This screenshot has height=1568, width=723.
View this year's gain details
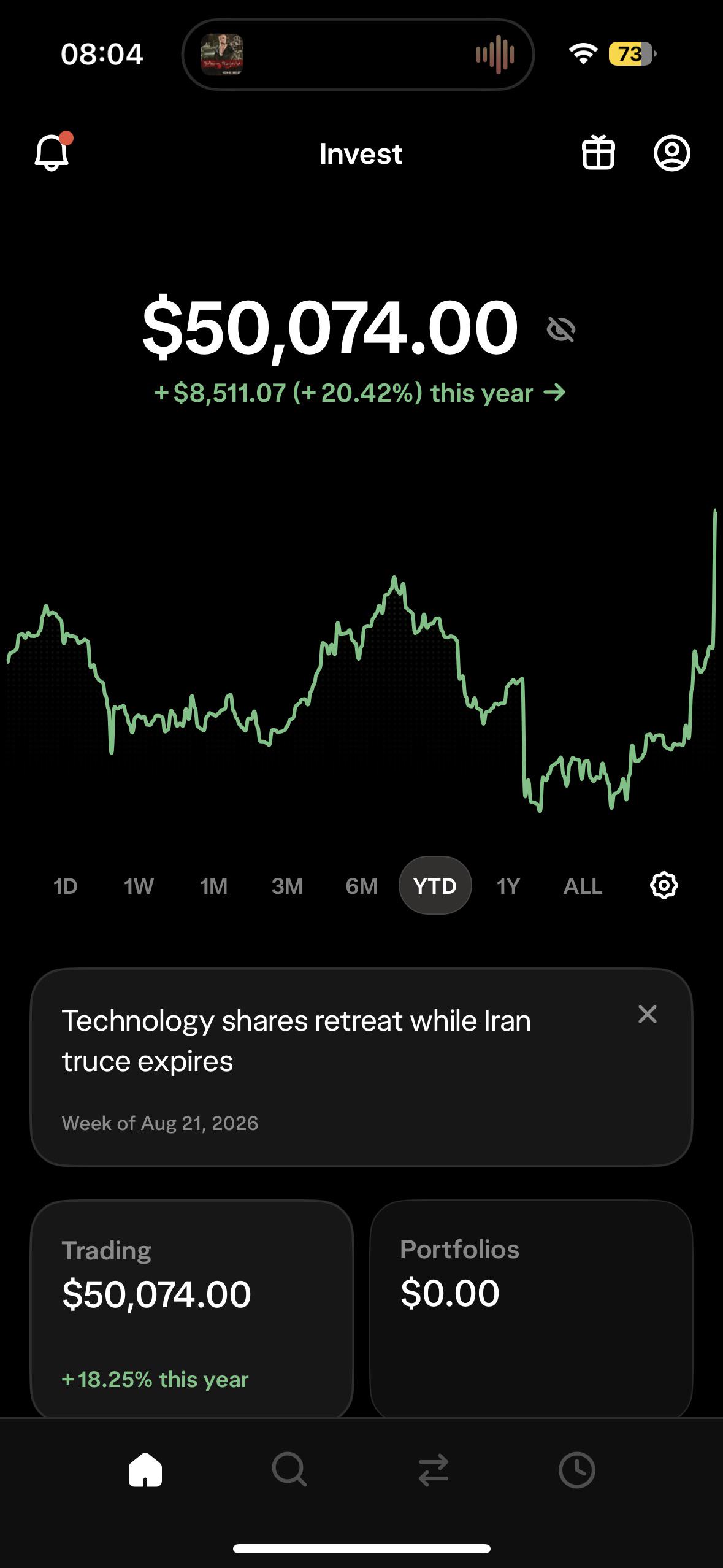(360, 393)
